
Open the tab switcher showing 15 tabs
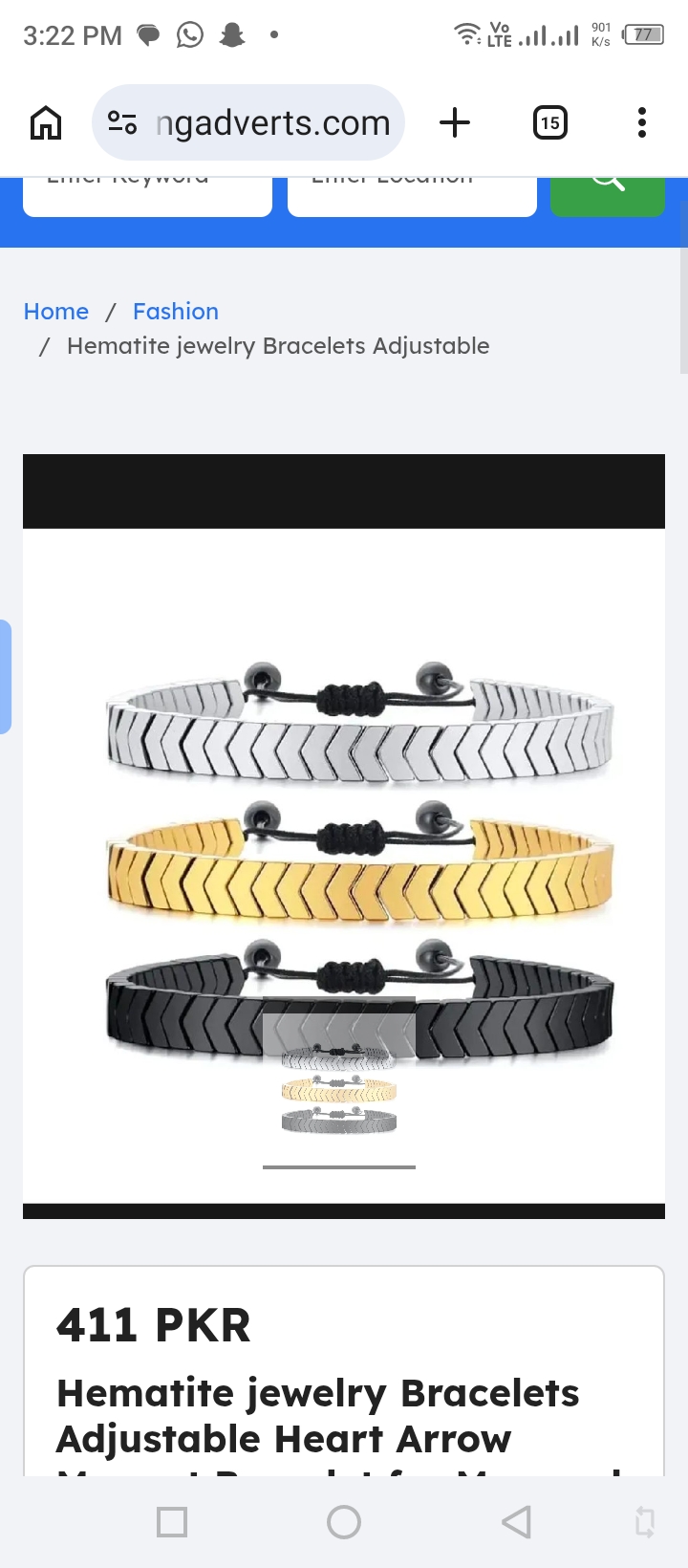pos(549,122)
